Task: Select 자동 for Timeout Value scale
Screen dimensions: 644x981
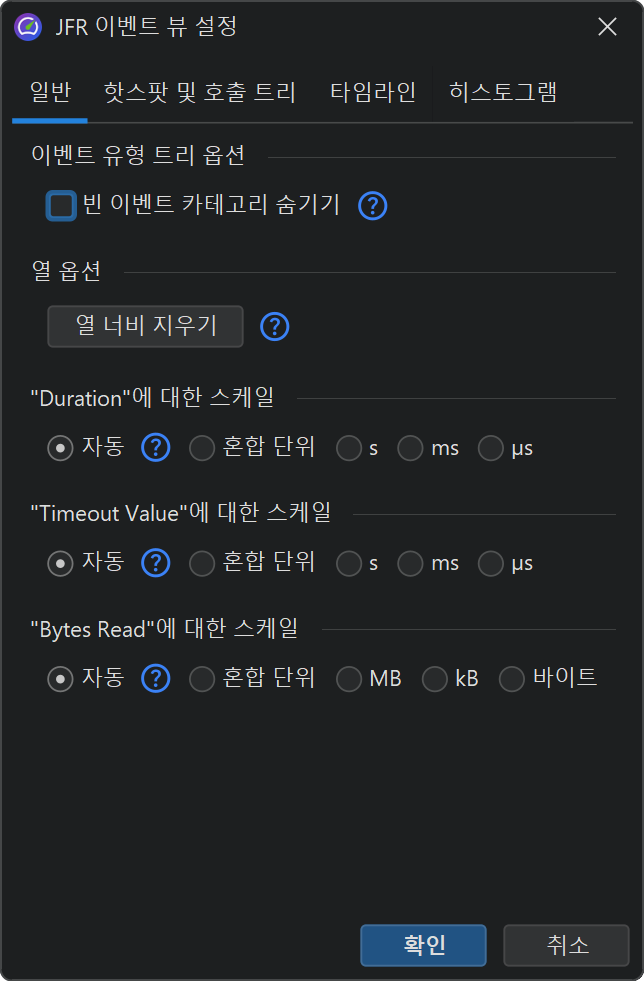Action: point(61,564)
